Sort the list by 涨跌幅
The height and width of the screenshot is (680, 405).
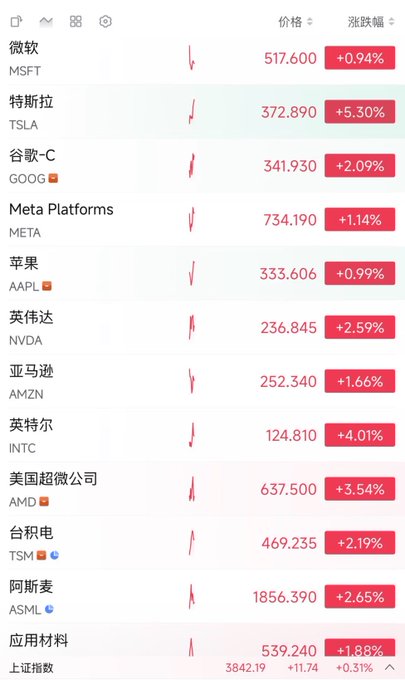371,22
